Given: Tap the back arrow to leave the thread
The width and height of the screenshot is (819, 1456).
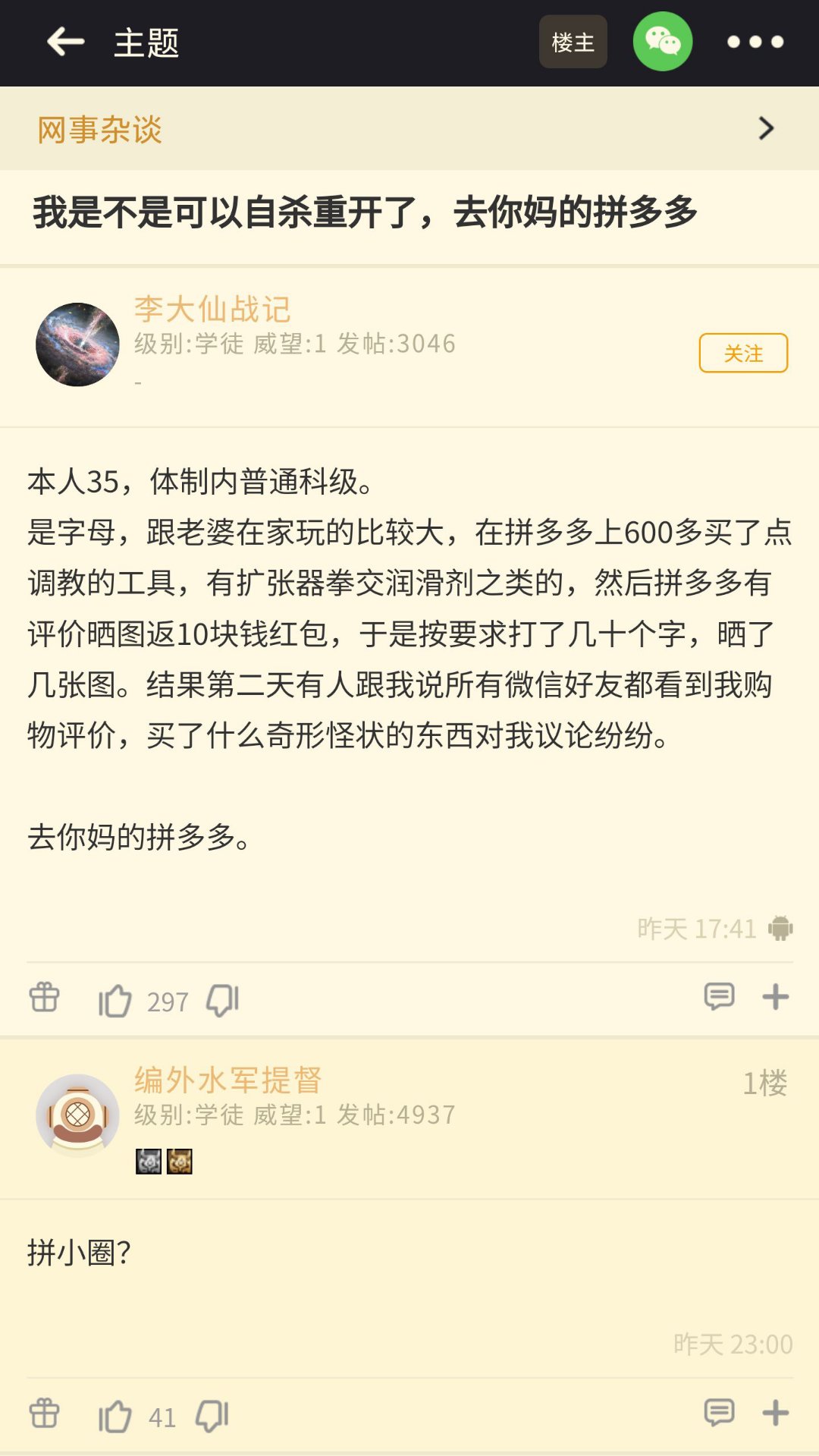Looking at the screenshot, I should click(x=64, y=42).
